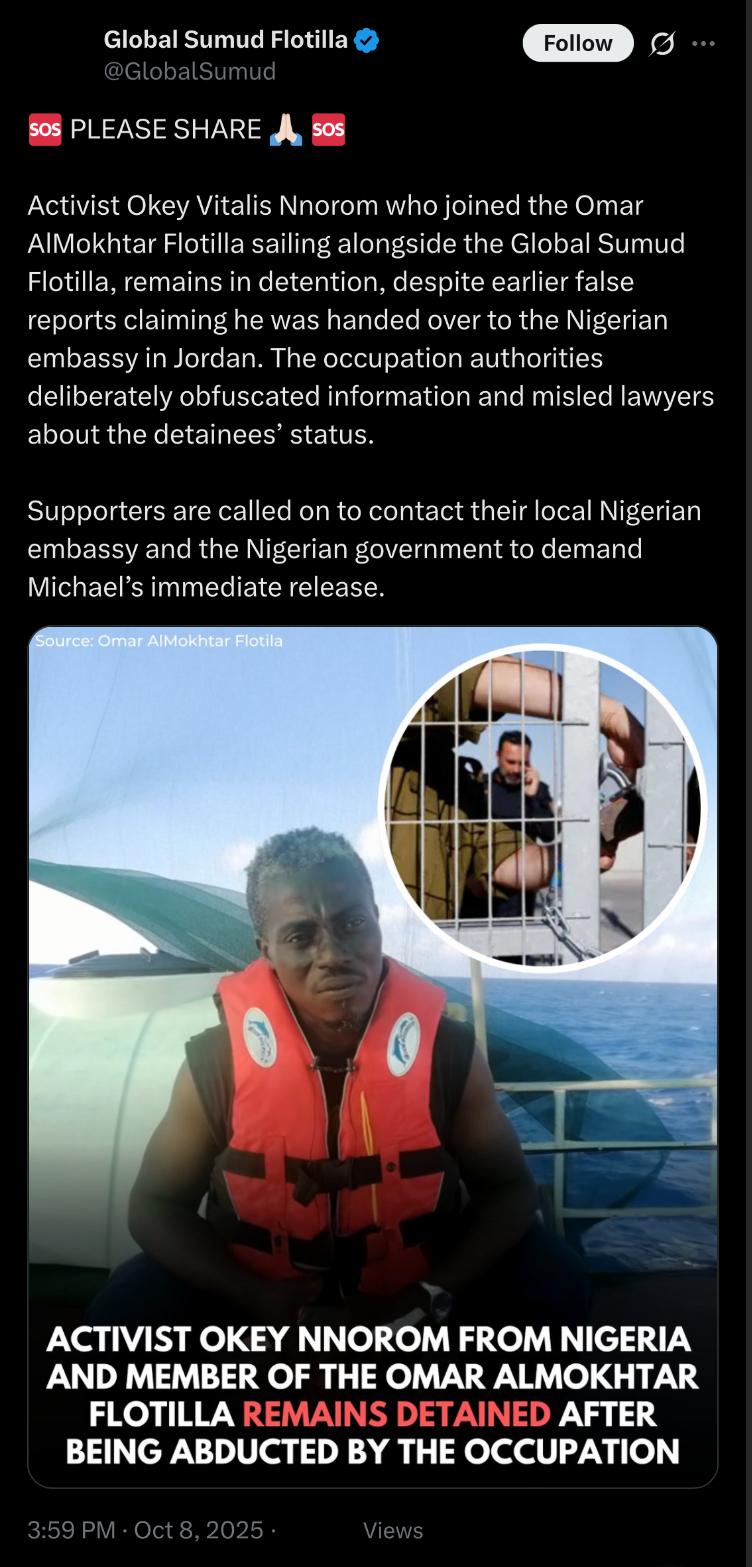Open the Global Sumud Flotilla profile name

tap(226, 40)
